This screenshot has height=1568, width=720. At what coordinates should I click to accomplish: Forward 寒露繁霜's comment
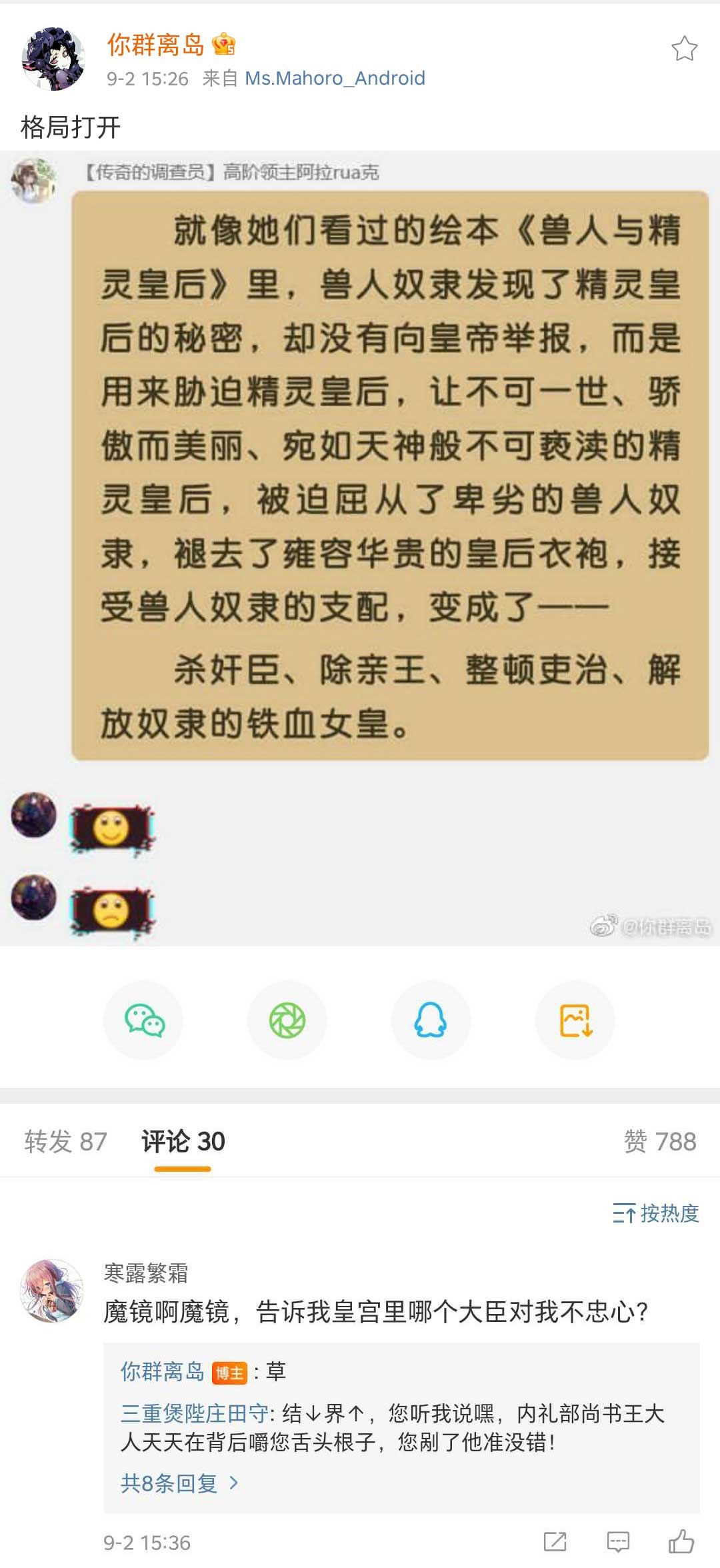click(x=555, y=1541)
